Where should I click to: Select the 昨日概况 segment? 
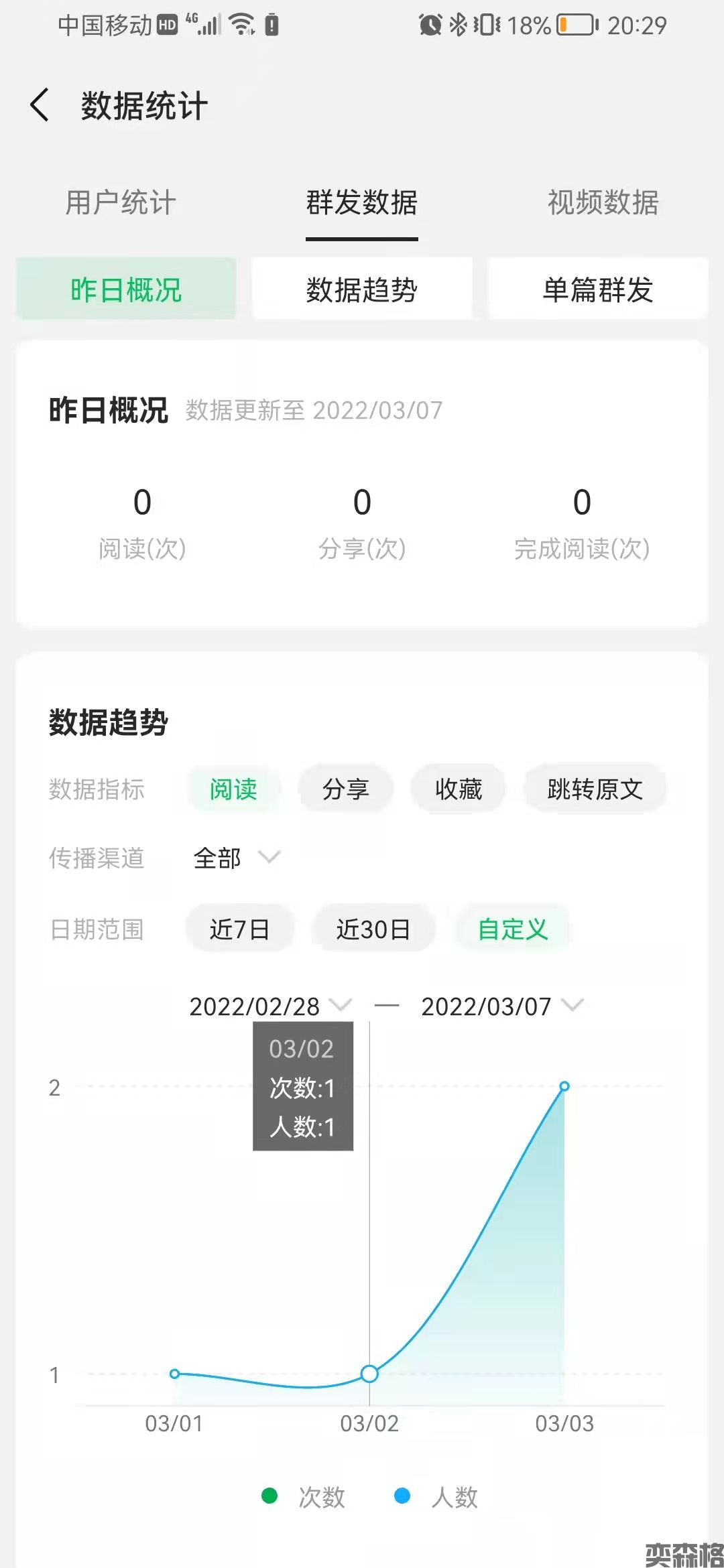(x=127, y=289)
